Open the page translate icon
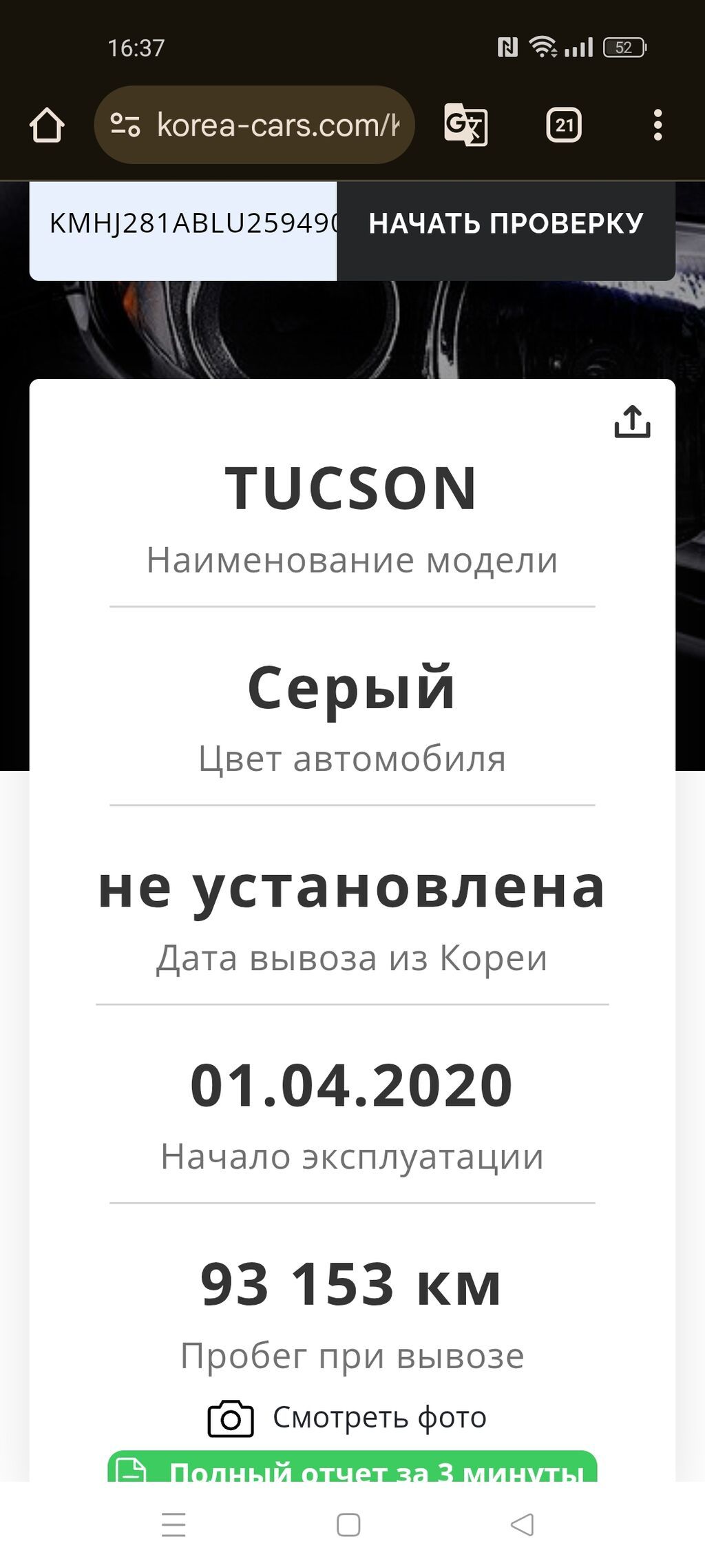 click(x=465, y=125)
